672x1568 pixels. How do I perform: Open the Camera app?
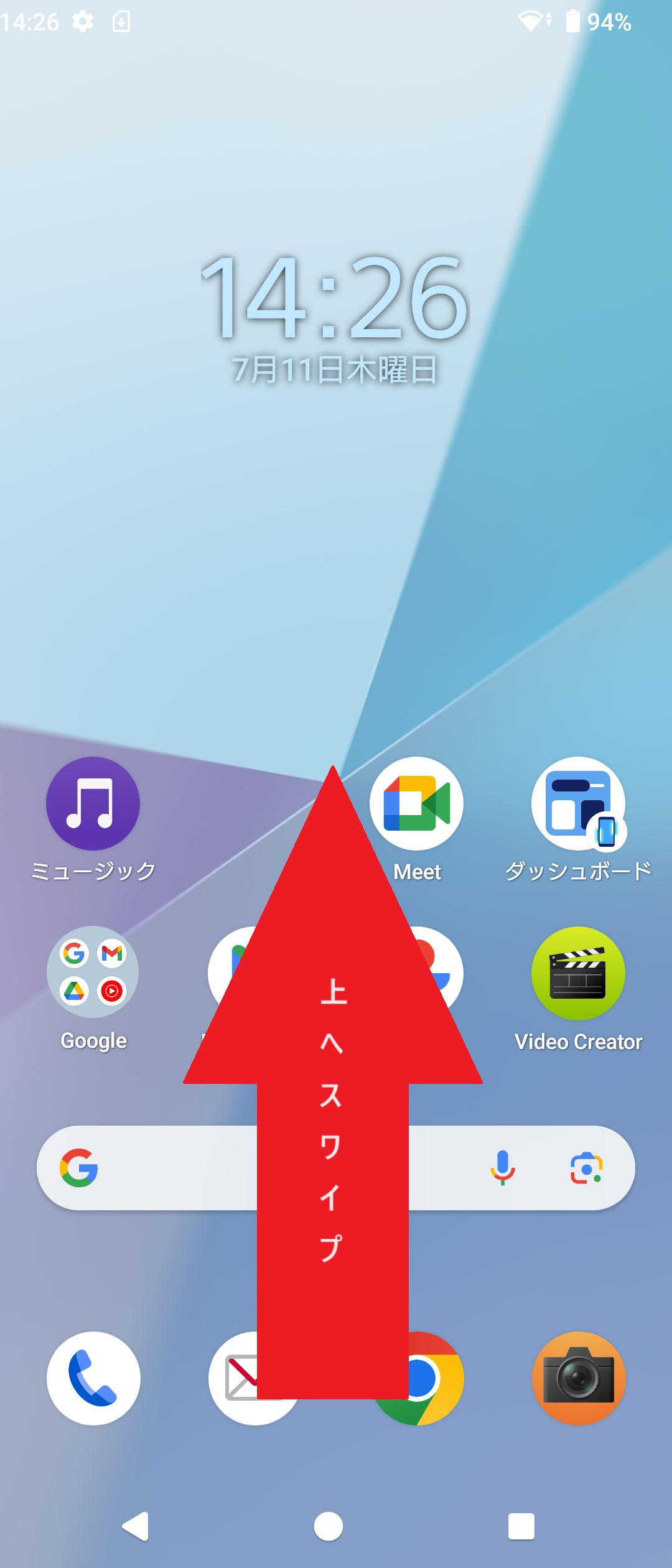click(579, 1378)
